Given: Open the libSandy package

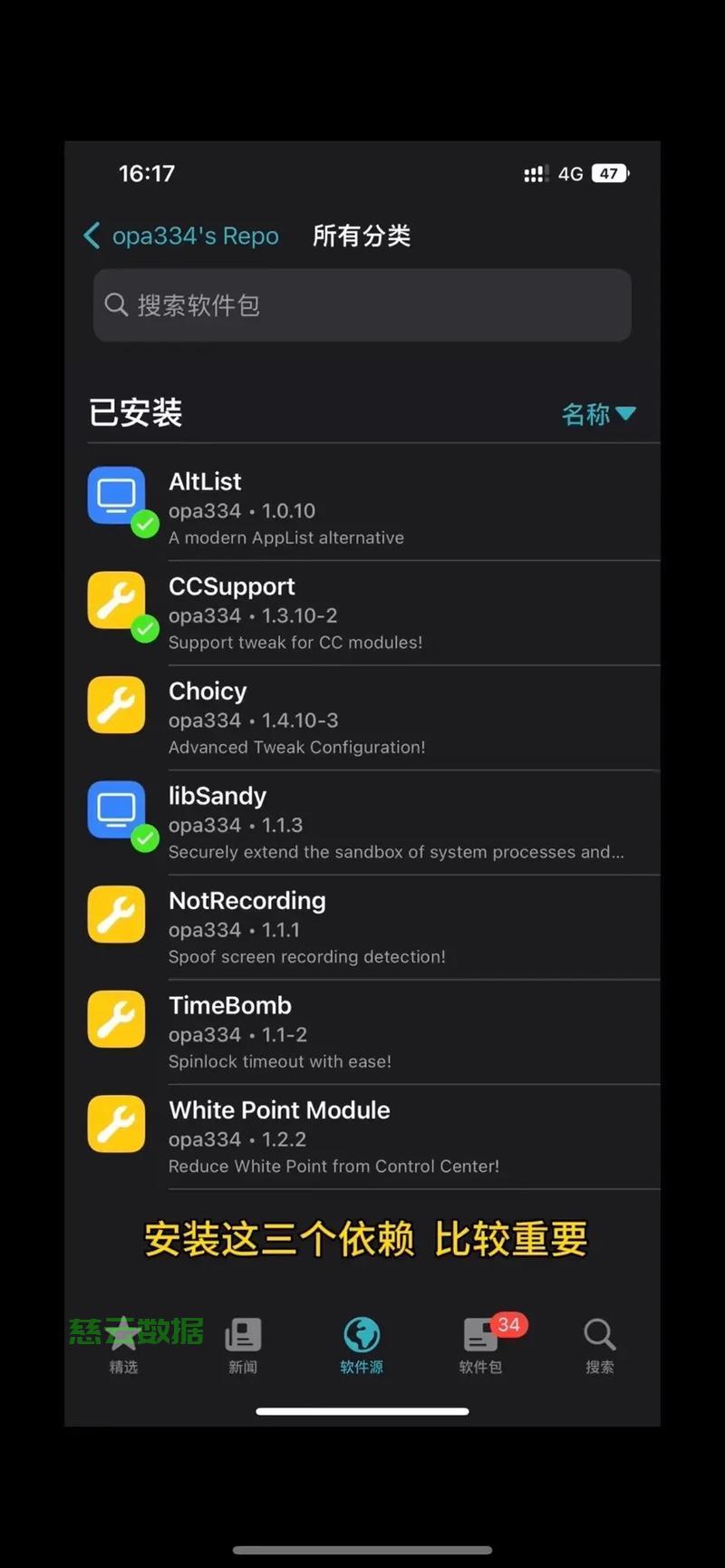Looking at the screenshot, I should (362, 823).
